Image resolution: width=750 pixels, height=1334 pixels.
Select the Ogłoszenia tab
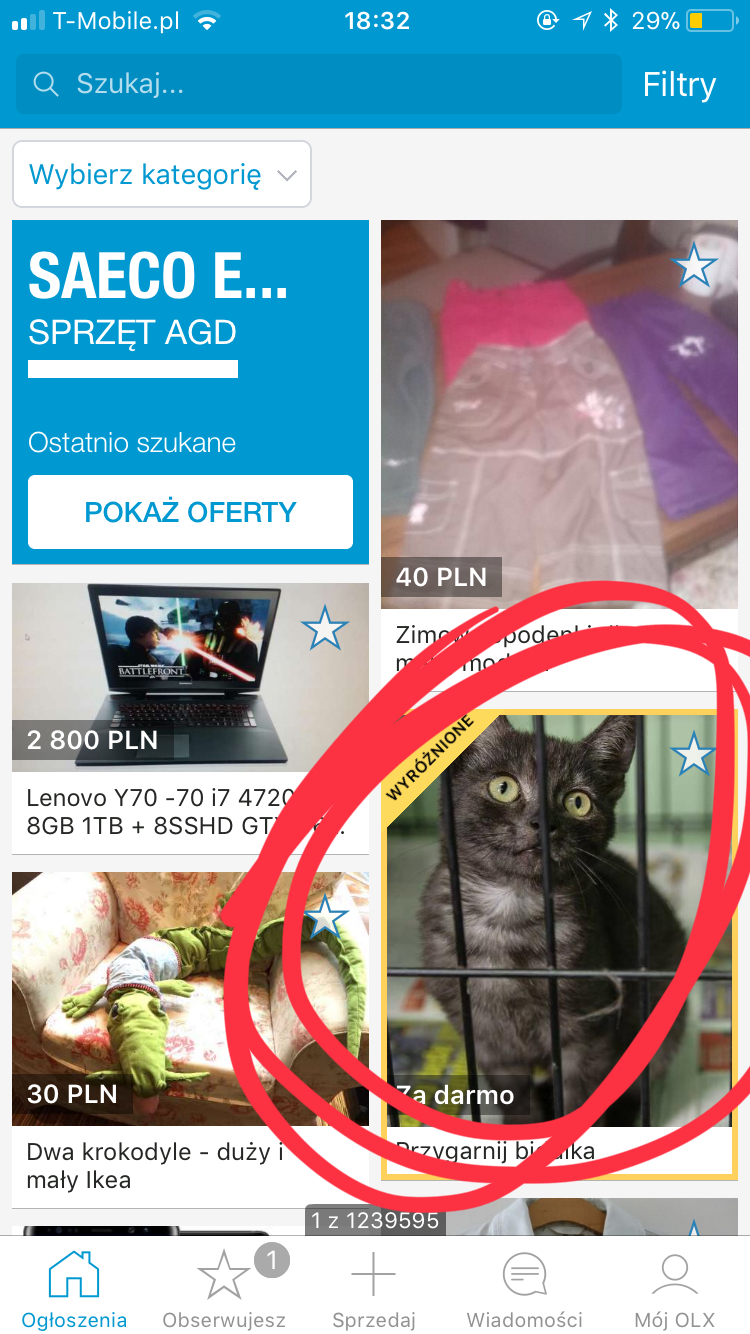(75, 1290)
